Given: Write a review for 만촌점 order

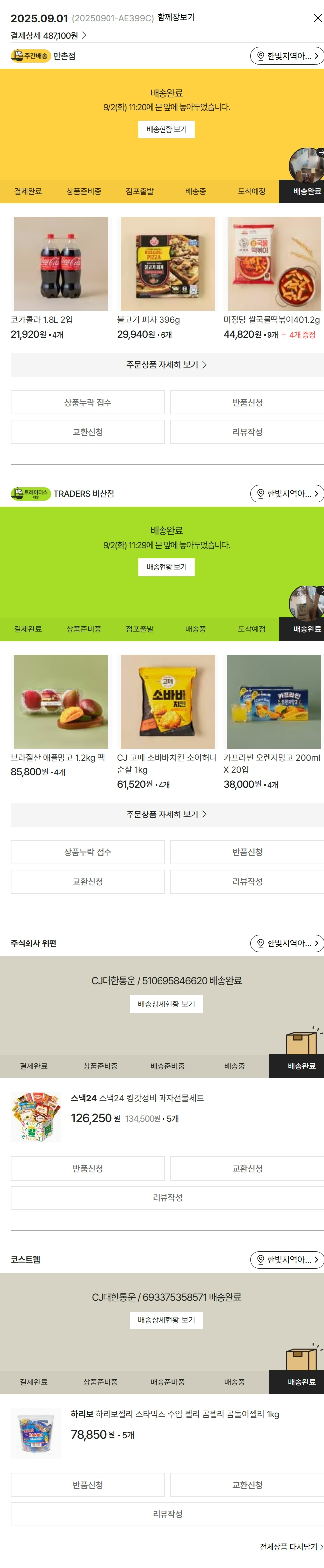Looking at the screenshot, I should pyautogui.click(x=247, y=432).
